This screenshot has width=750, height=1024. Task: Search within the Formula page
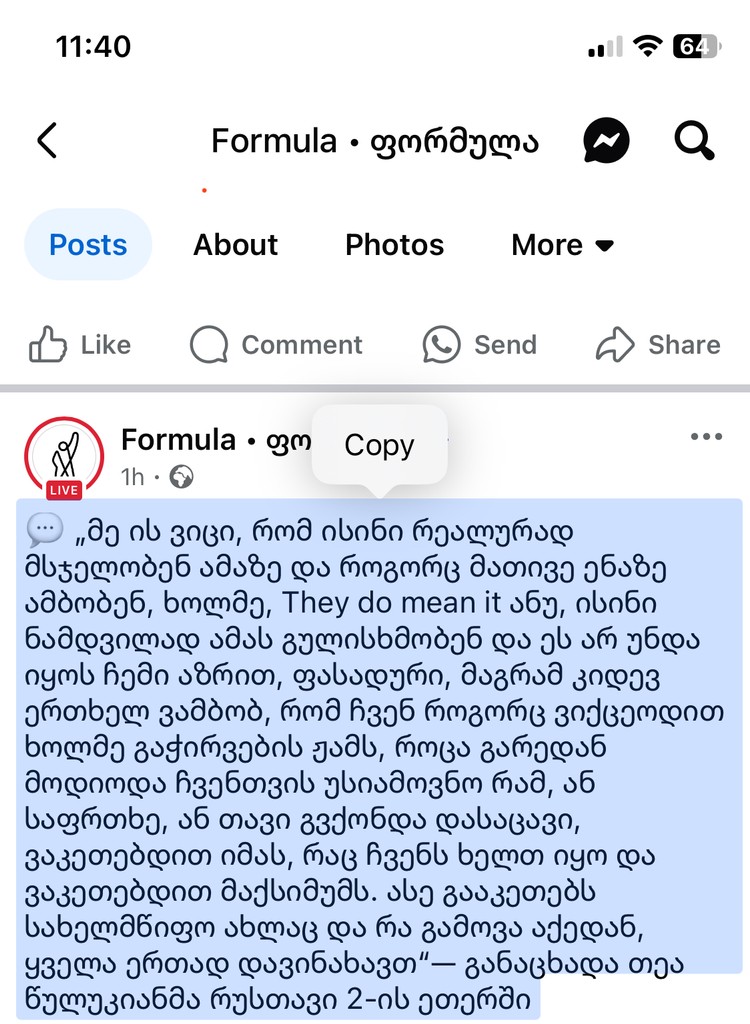(x=694, y=141)
